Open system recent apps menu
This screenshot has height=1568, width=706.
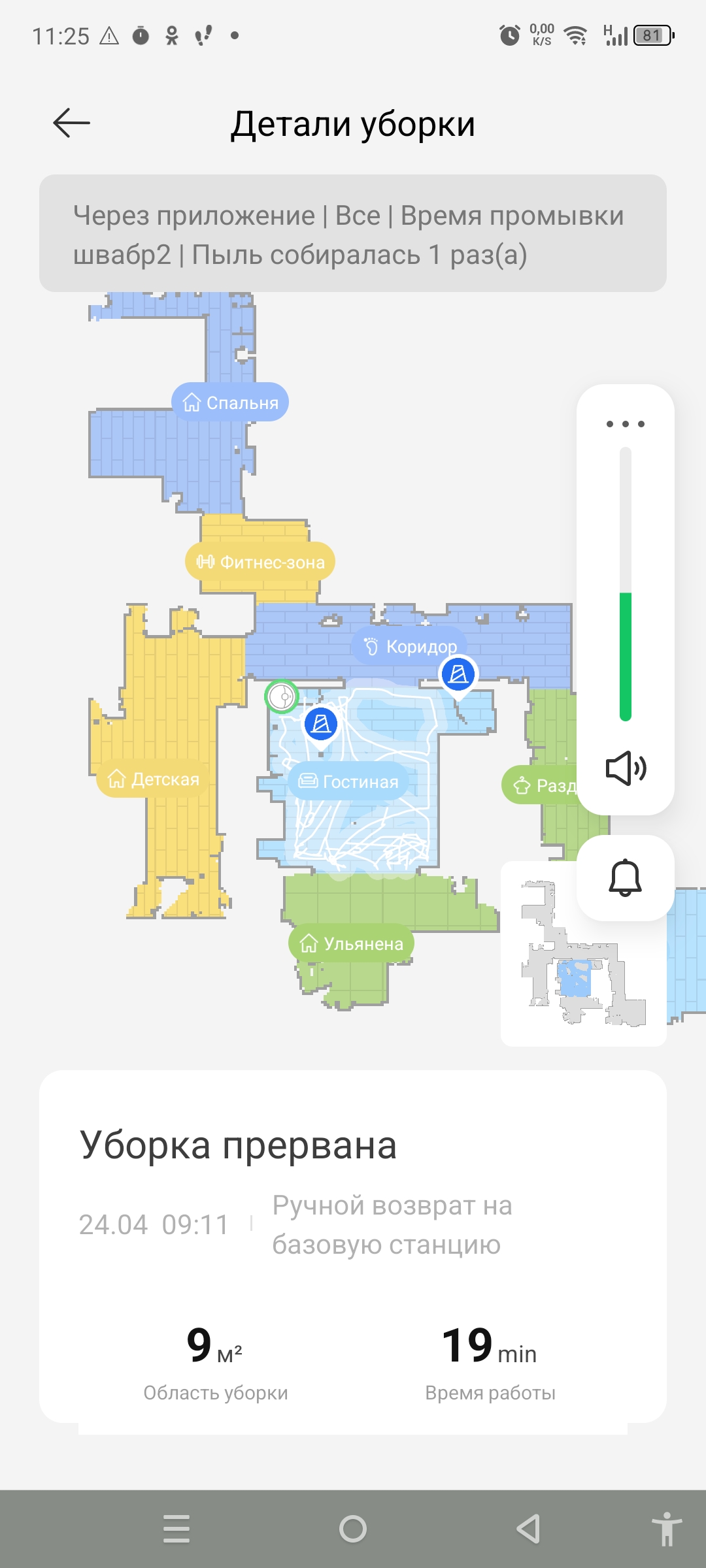point(176,1529)
